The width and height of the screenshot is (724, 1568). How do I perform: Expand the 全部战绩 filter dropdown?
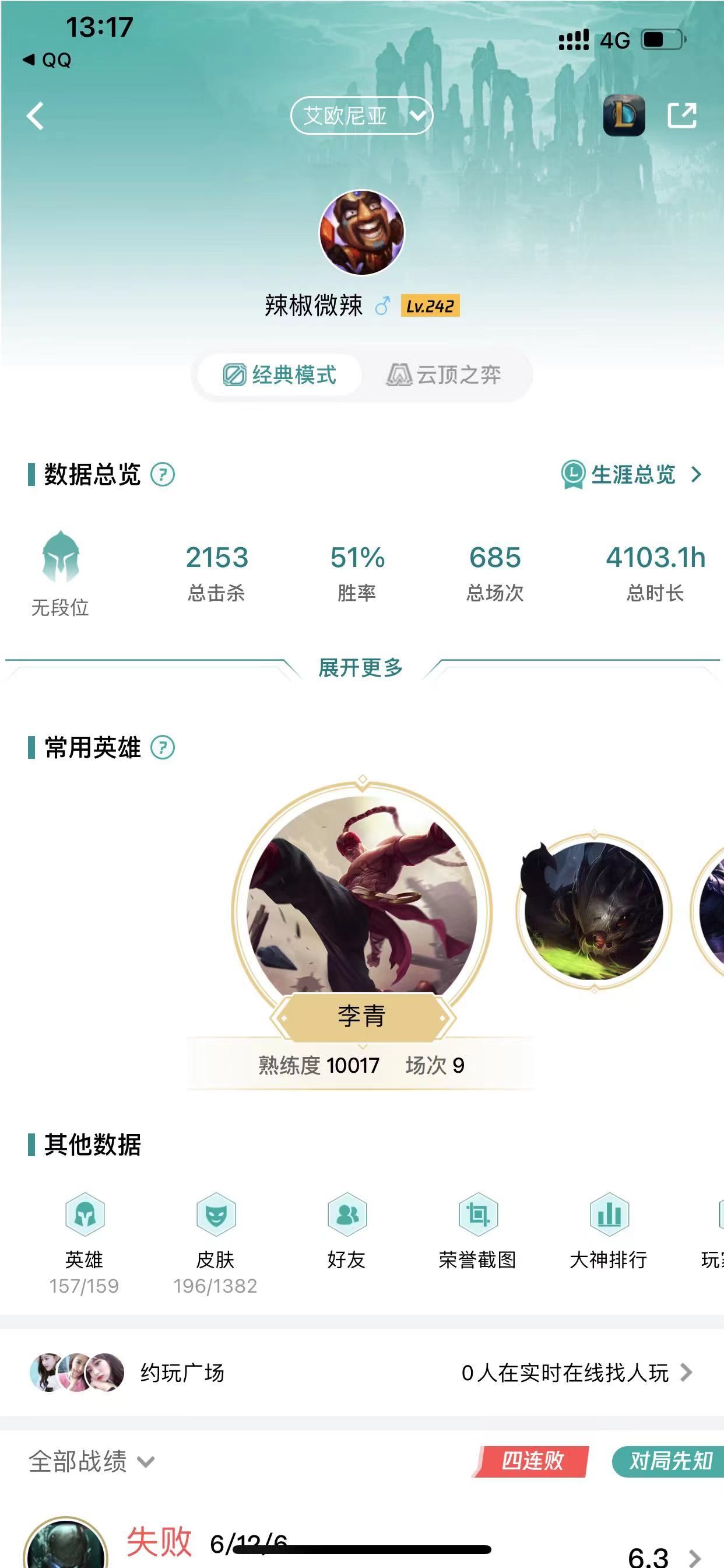[x=92, y=1461]
